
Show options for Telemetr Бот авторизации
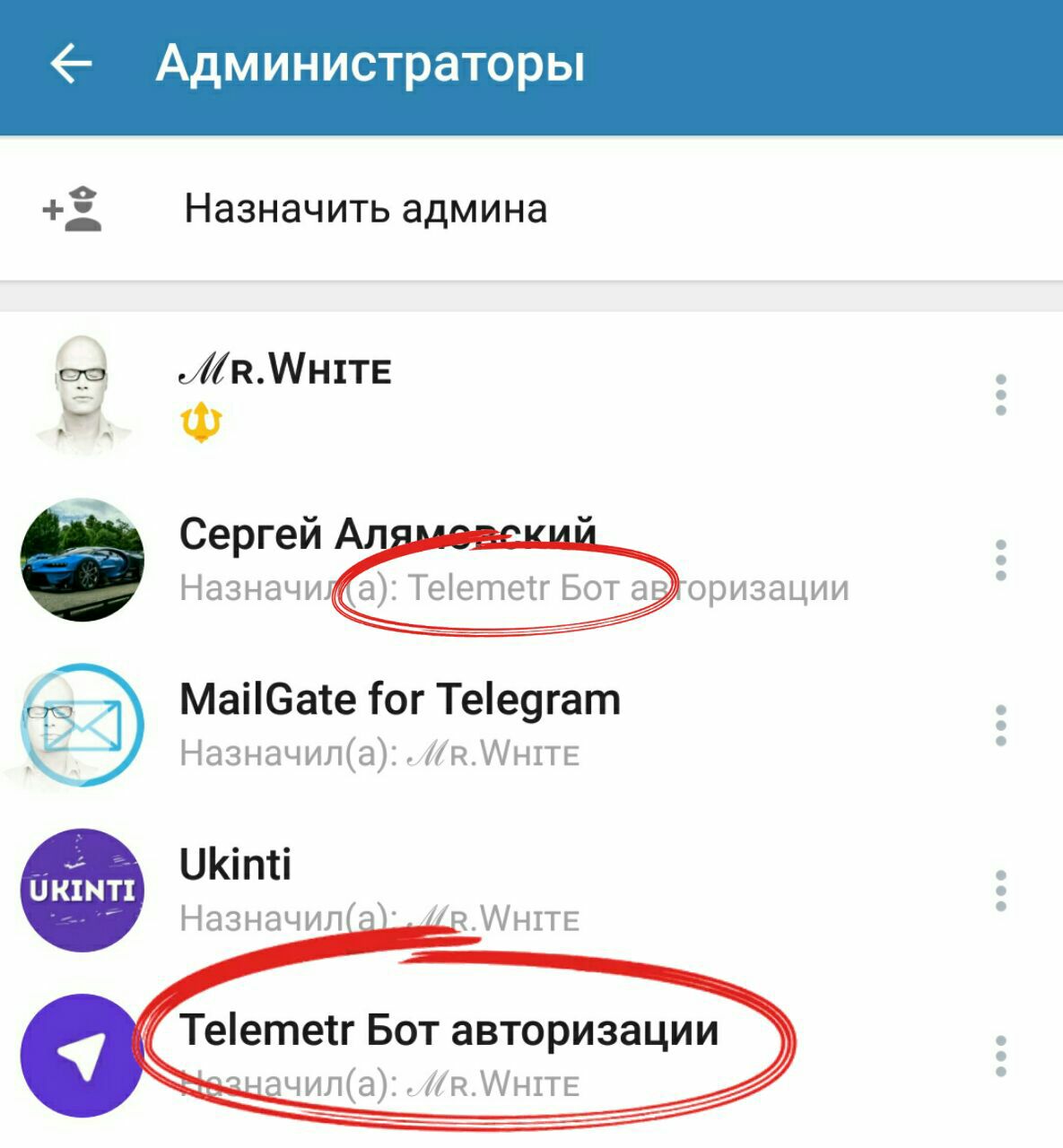(x=1000, y=1056)
